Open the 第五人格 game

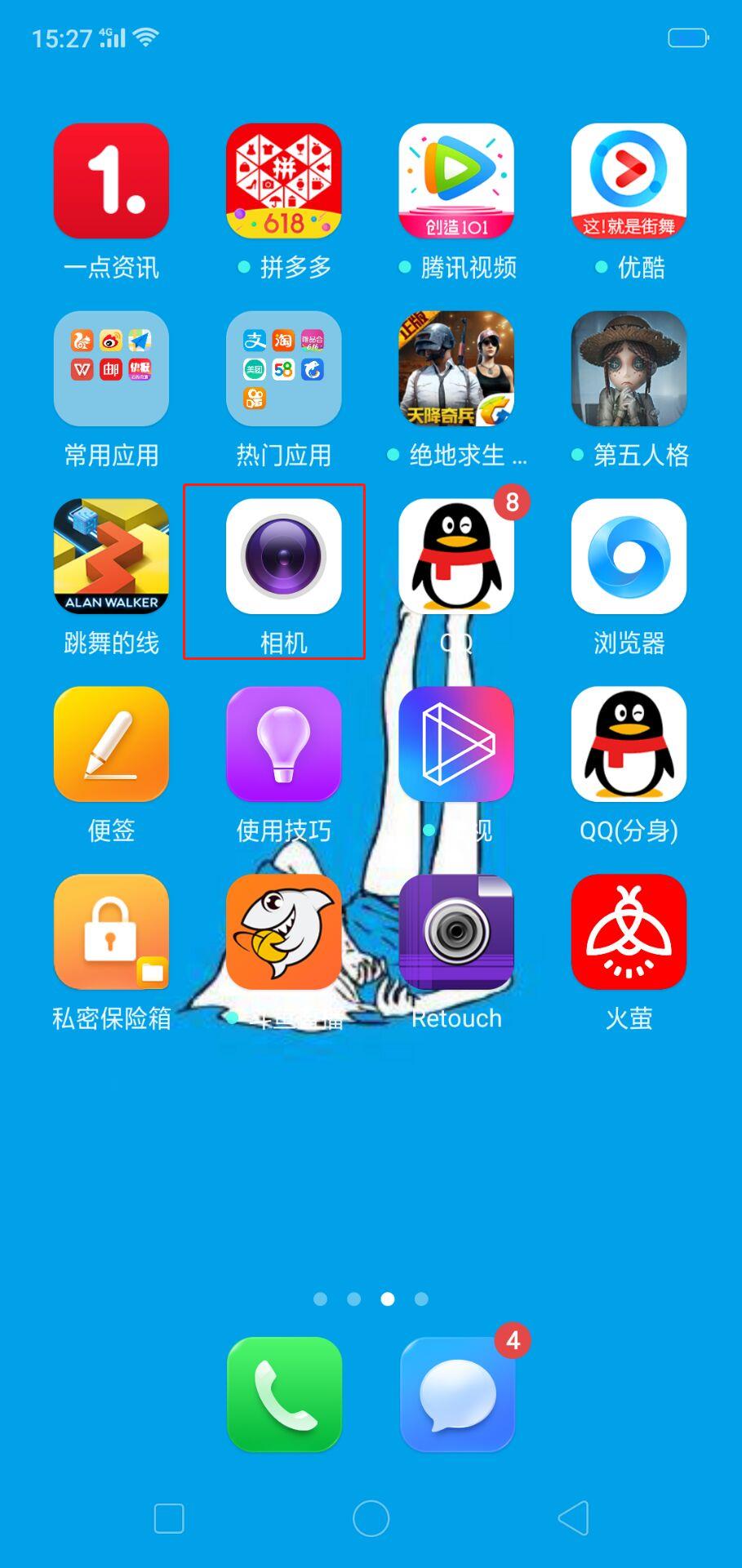[x=629, y=368]
